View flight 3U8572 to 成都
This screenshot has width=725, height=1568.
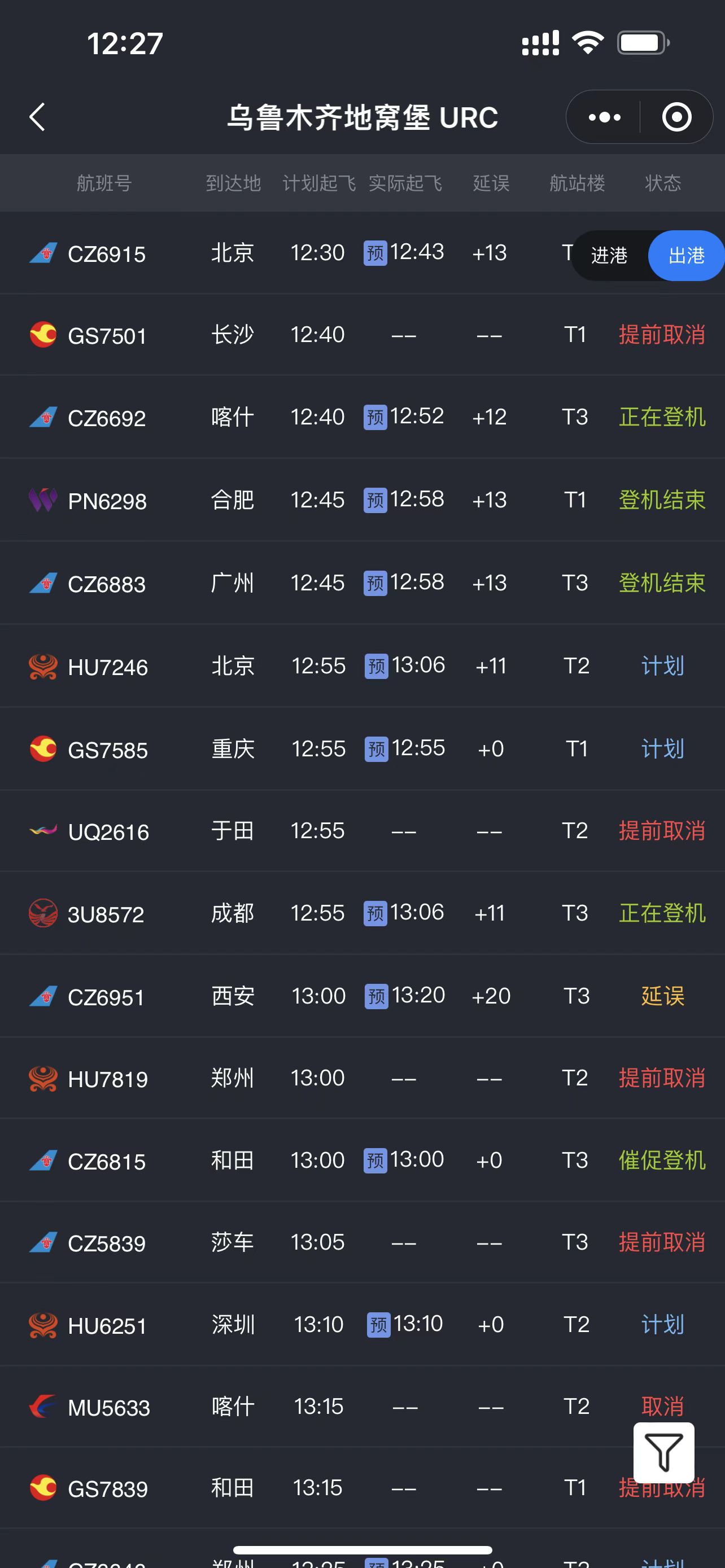click(x=362, y=913)
